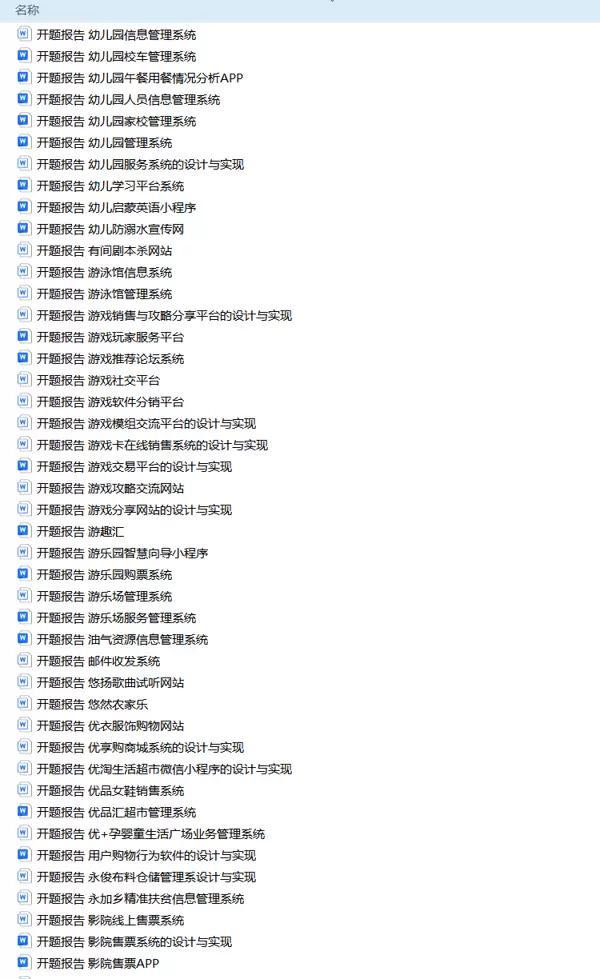Sort files by the 名称 column header
600x979 pixels.
click(28, 10)
